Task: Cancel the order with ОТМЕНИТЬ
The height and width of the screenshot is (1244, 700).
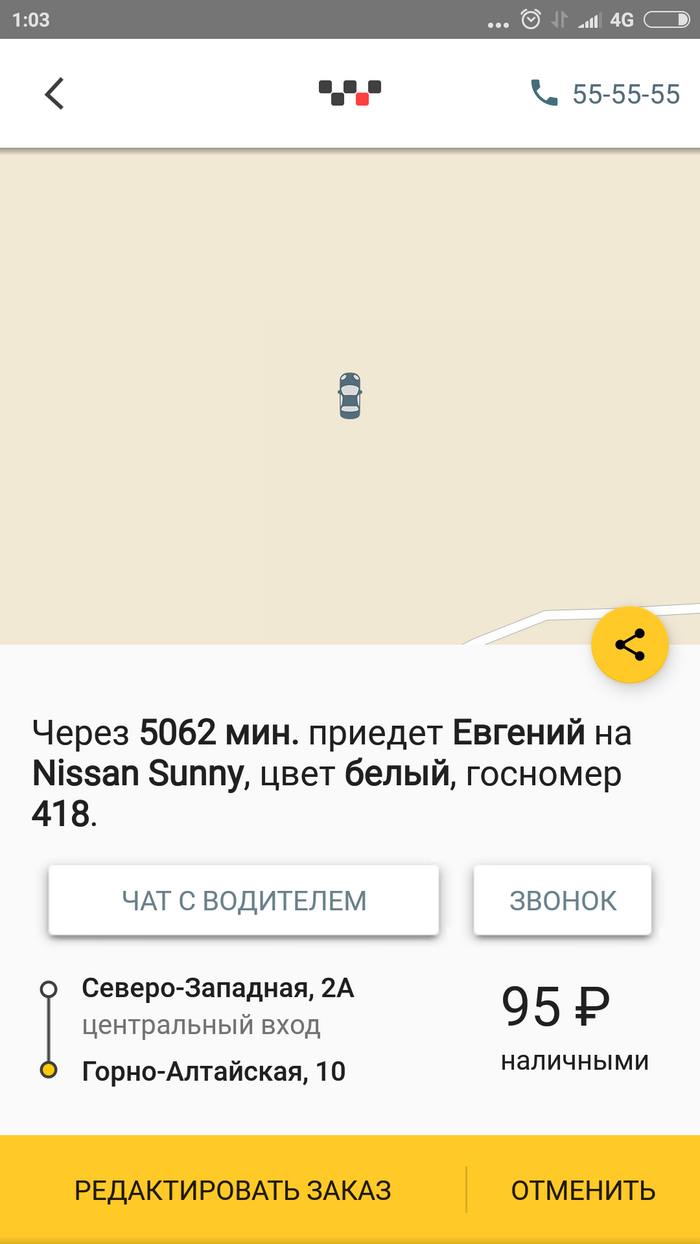Action: point(583,1190)
